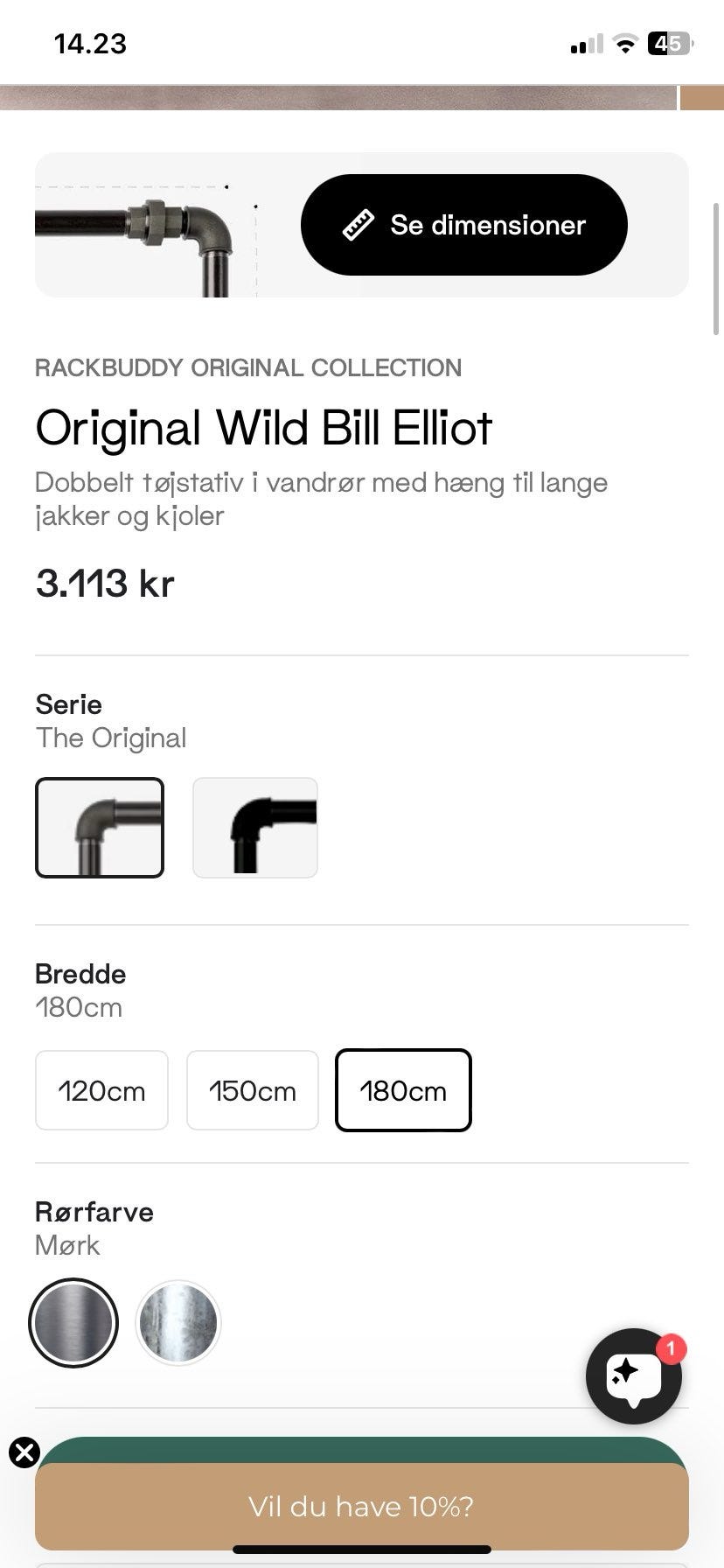Tap the battery indicator showing 45

pyautogui.click(x=669, y=43)
